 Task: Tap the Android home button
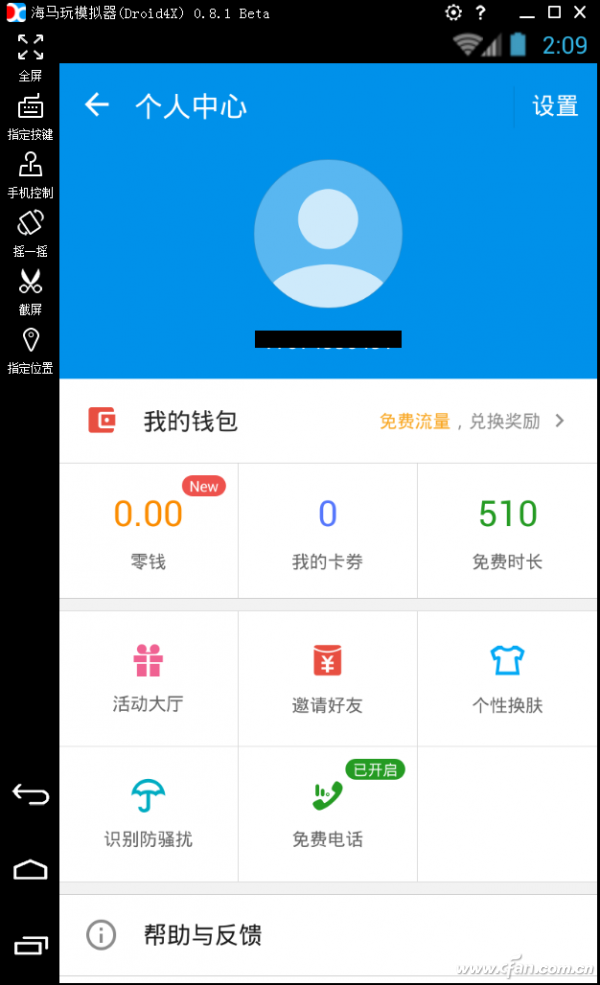click(30, 870)
